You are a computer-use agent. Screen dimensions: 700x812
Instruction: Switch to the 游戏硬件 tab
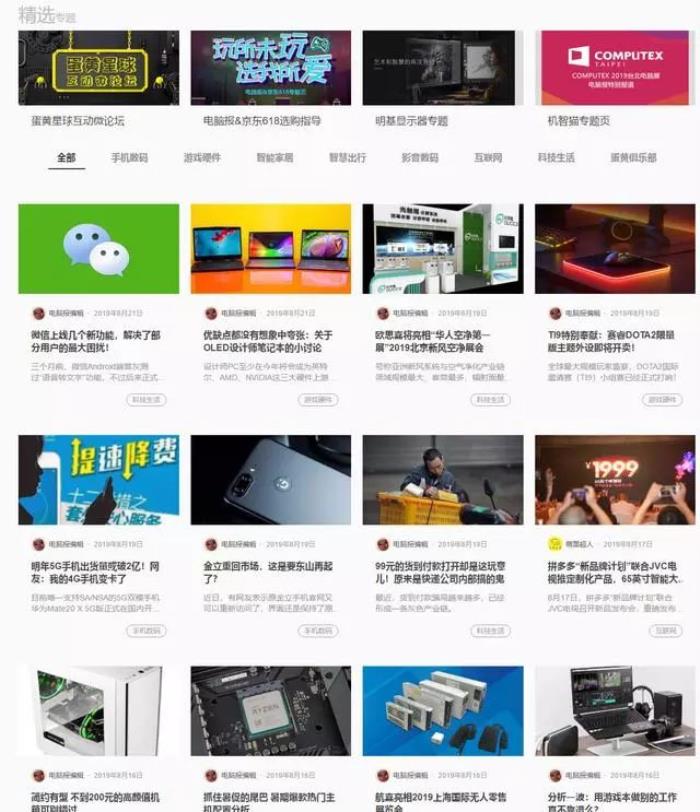(x=201, y=158)
